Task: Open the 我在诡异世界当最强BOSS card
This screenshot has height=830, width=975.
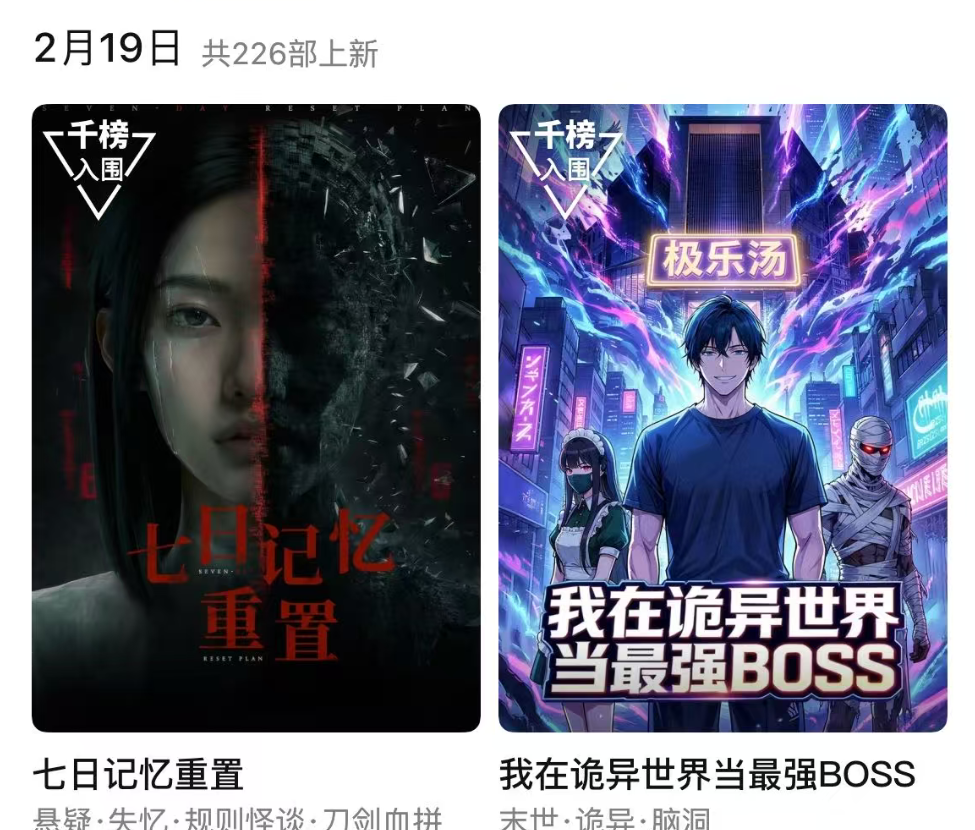Action: click(x=722, y=418)
